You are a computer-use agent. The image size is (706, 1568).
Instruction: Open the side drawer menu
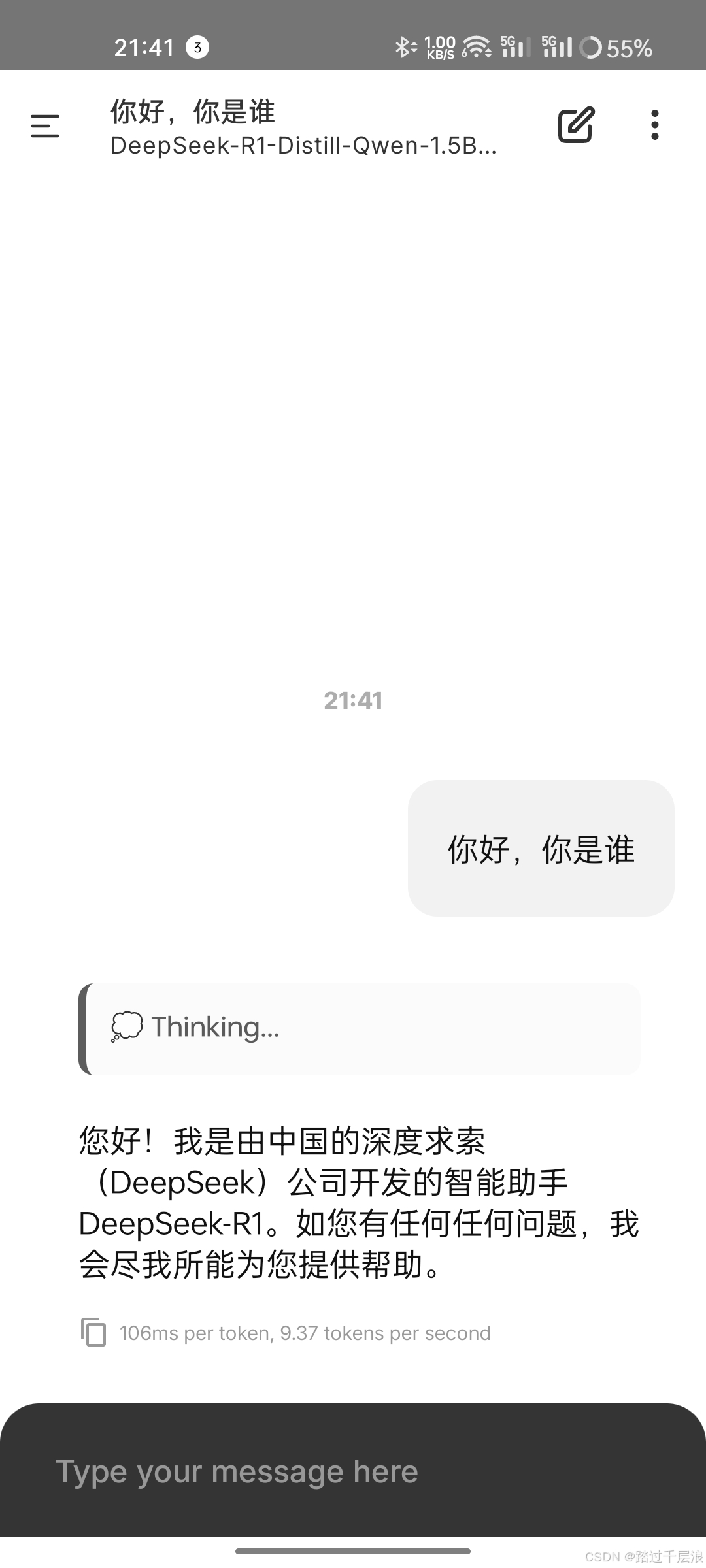coord(45,125)
